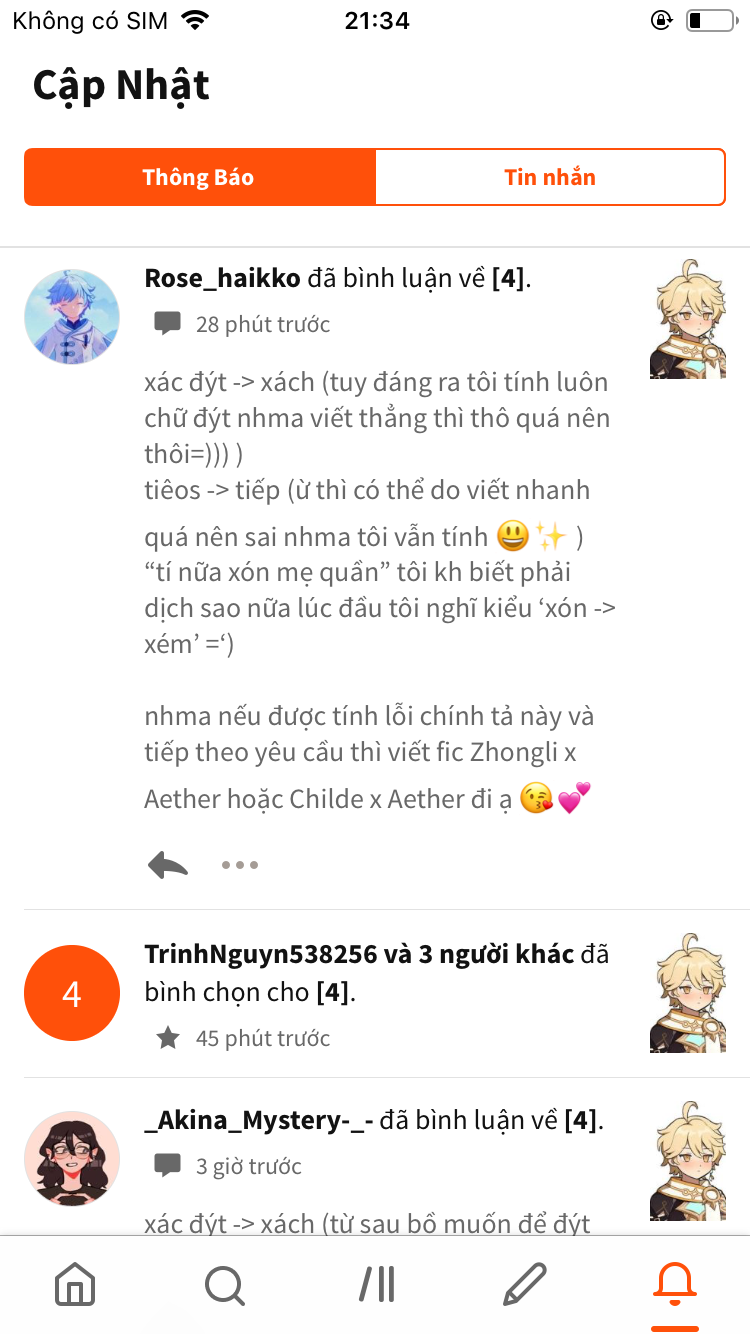Open story cover beside Rose_haikko's comment
The height and width of the screenshot is (1334, 750).
(688, 318)
